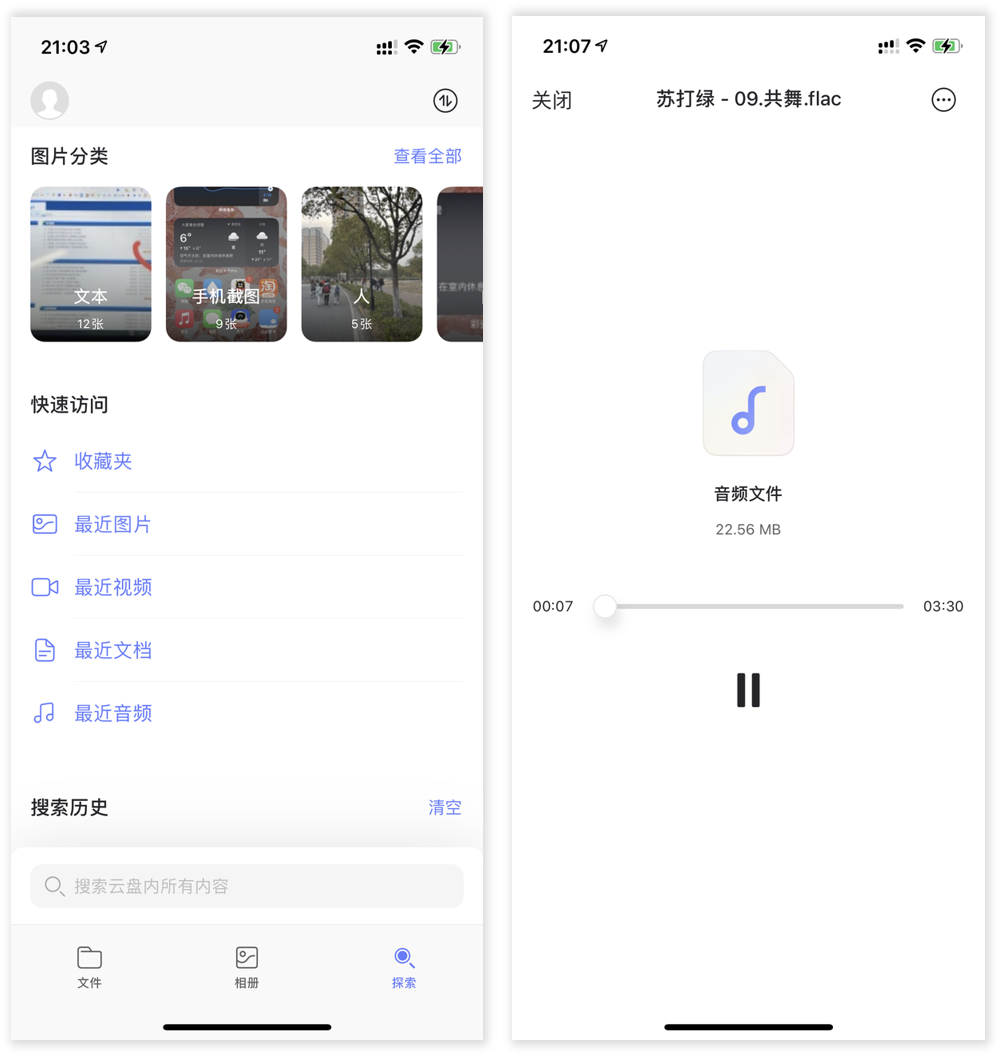Open the 文本 picture category

coord(91,264)
